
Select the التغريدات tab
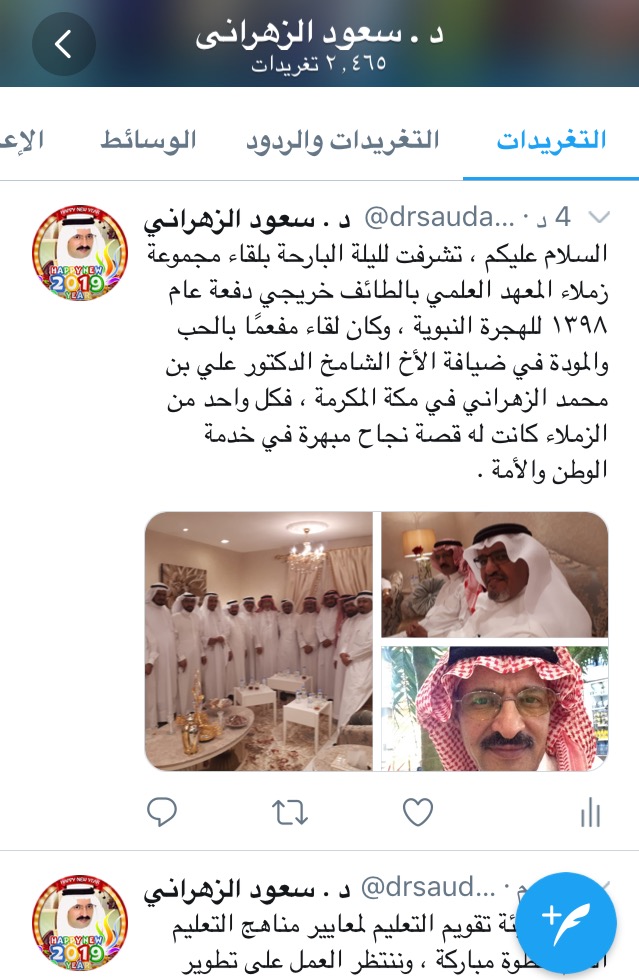[552, 140]
